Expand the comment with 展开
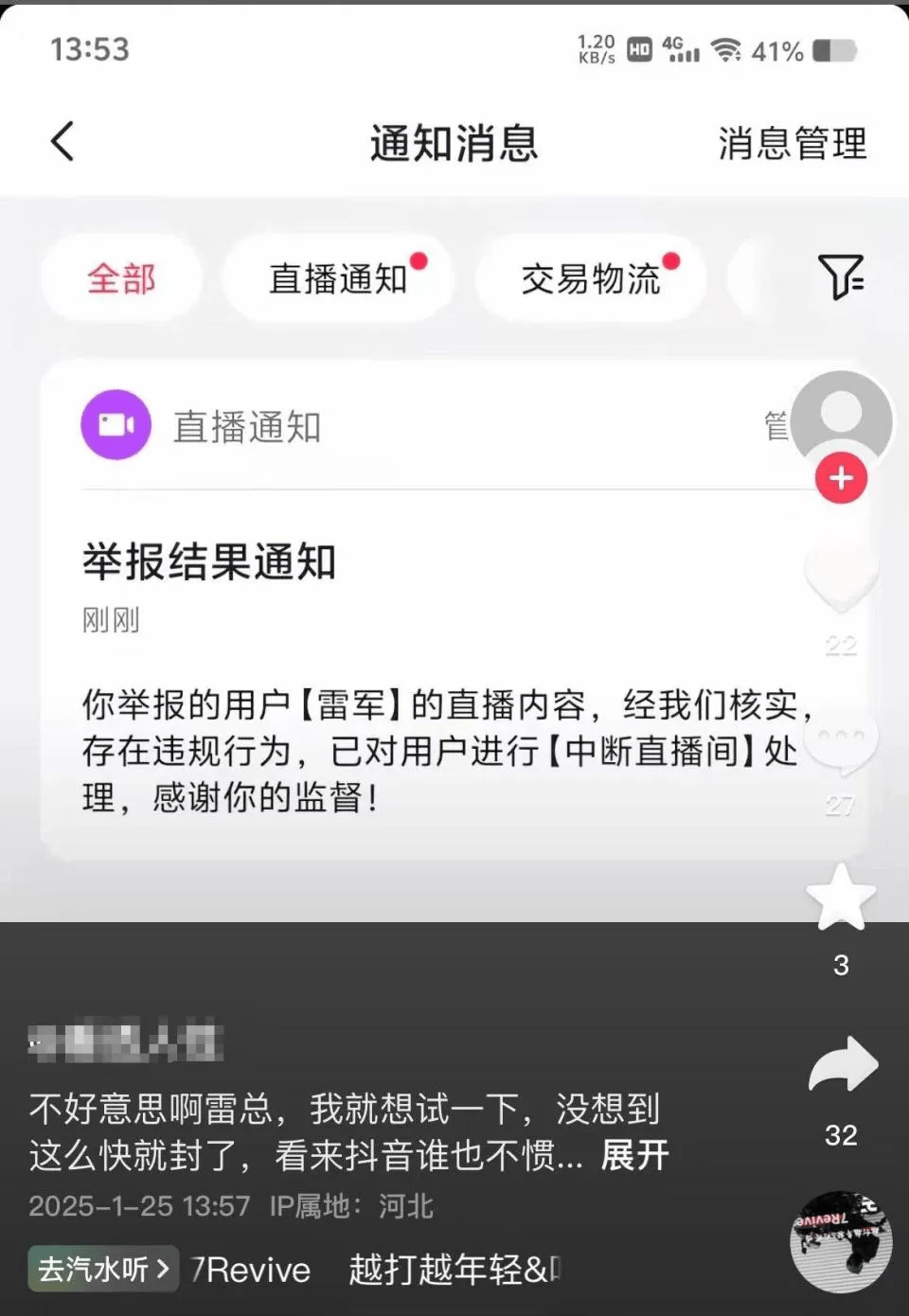The image size is (909, 1316). click(x=633, y=1155)
